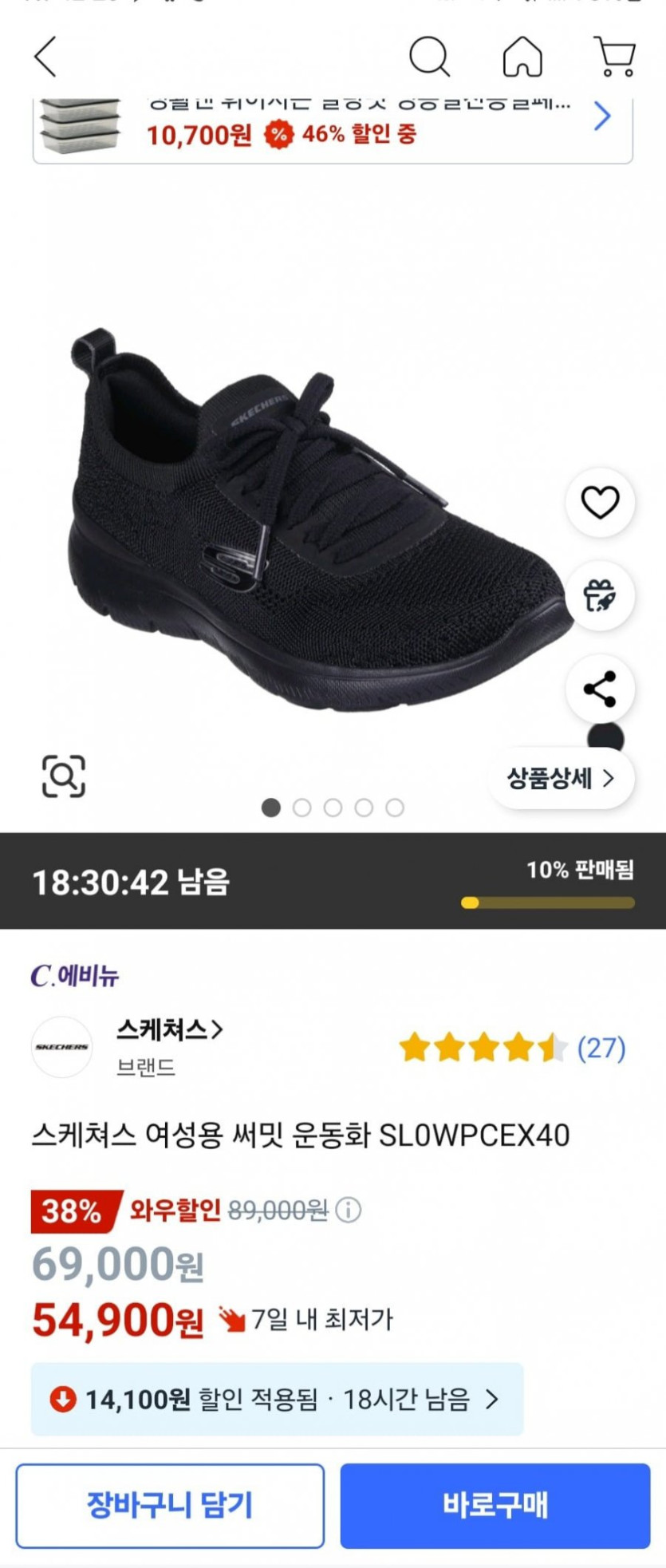Viewport: 666px width, 1568px height.
Task: Expand the 14,100원 할인 적용됨 details
Action: pos(276,1399)
